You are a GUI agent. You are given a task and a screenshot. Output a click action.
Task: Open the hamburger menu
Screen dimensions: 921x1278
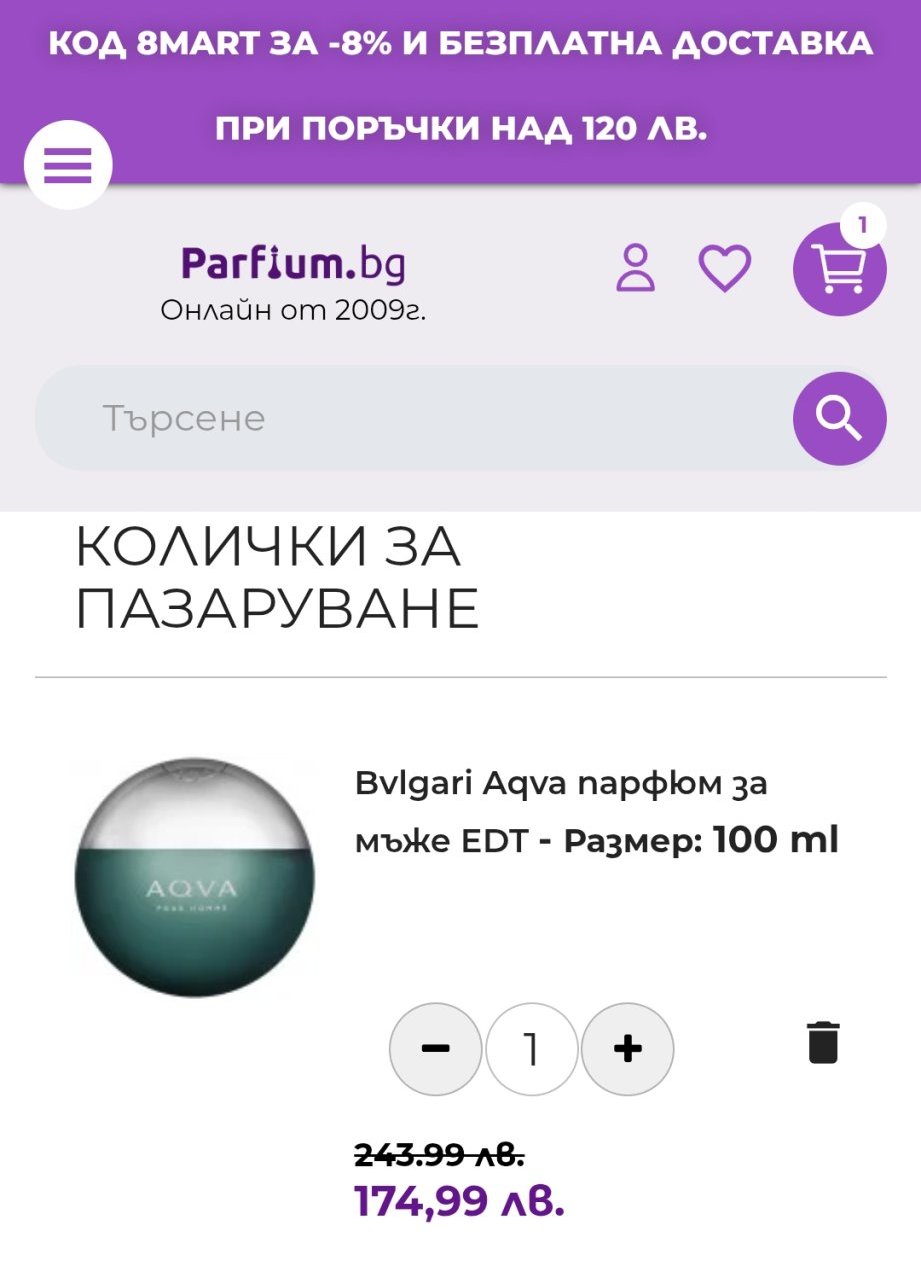click(x=68, y=165)
